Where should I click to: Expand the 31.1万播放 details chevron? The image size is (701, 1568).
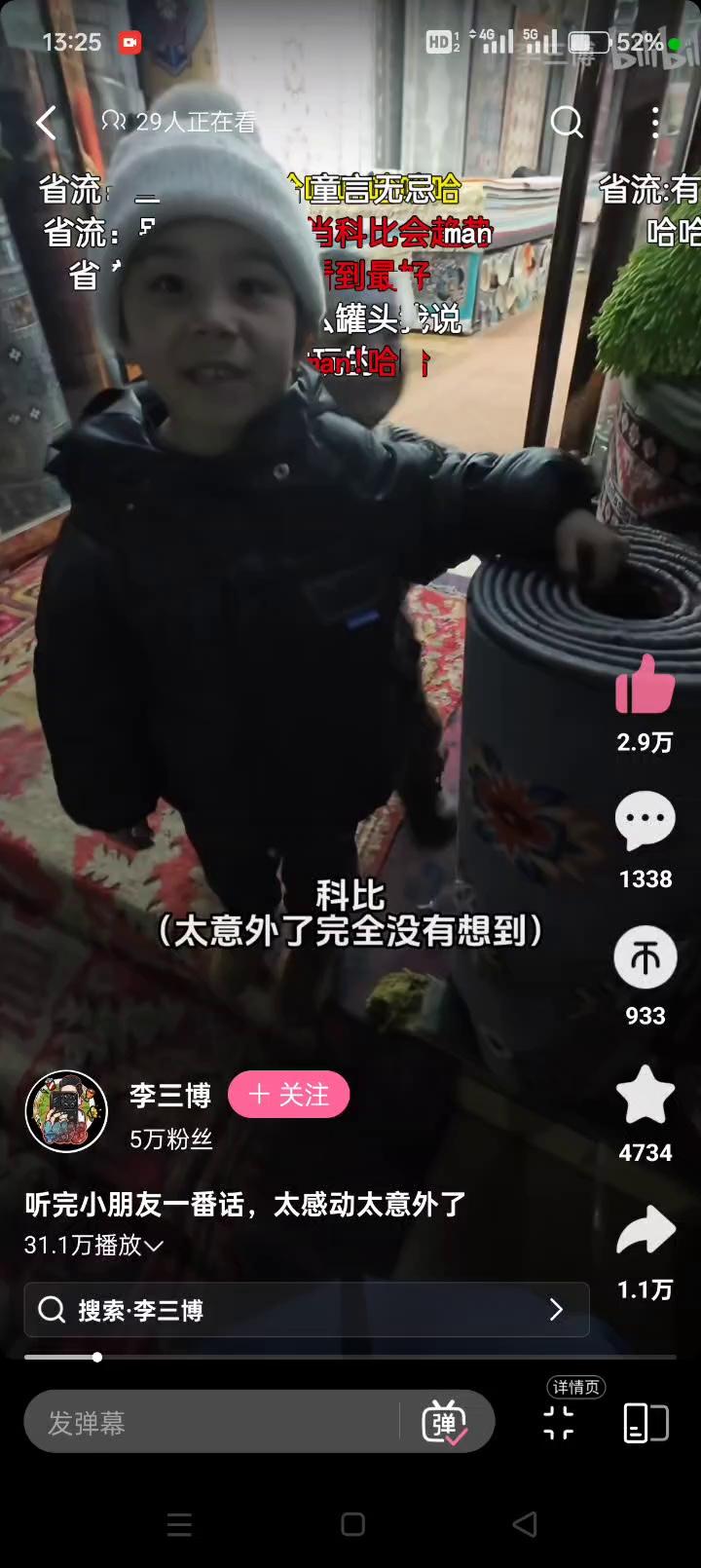click(x=154, y=1246)
